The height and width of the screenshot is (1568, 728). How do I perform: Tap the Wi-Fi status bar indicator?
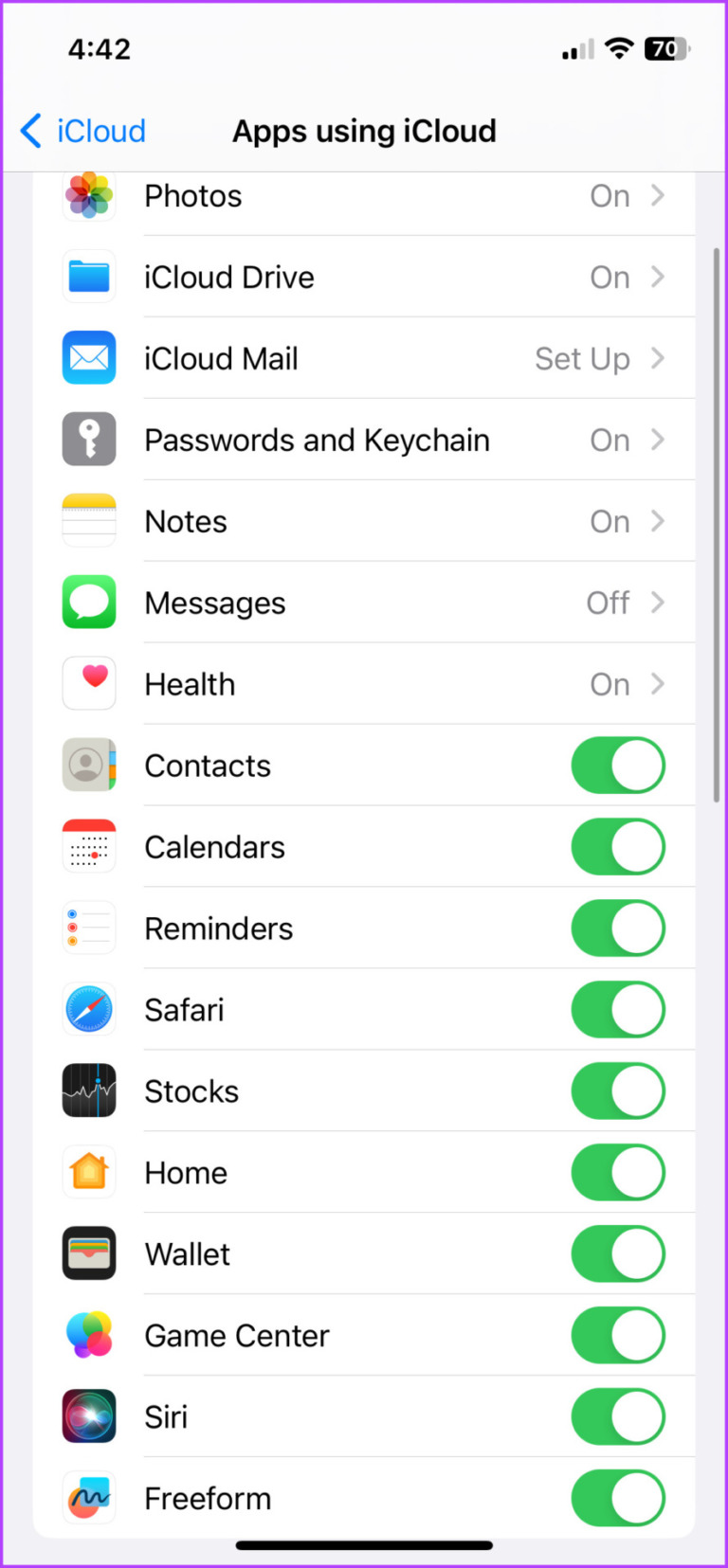(x=619, y=48)
